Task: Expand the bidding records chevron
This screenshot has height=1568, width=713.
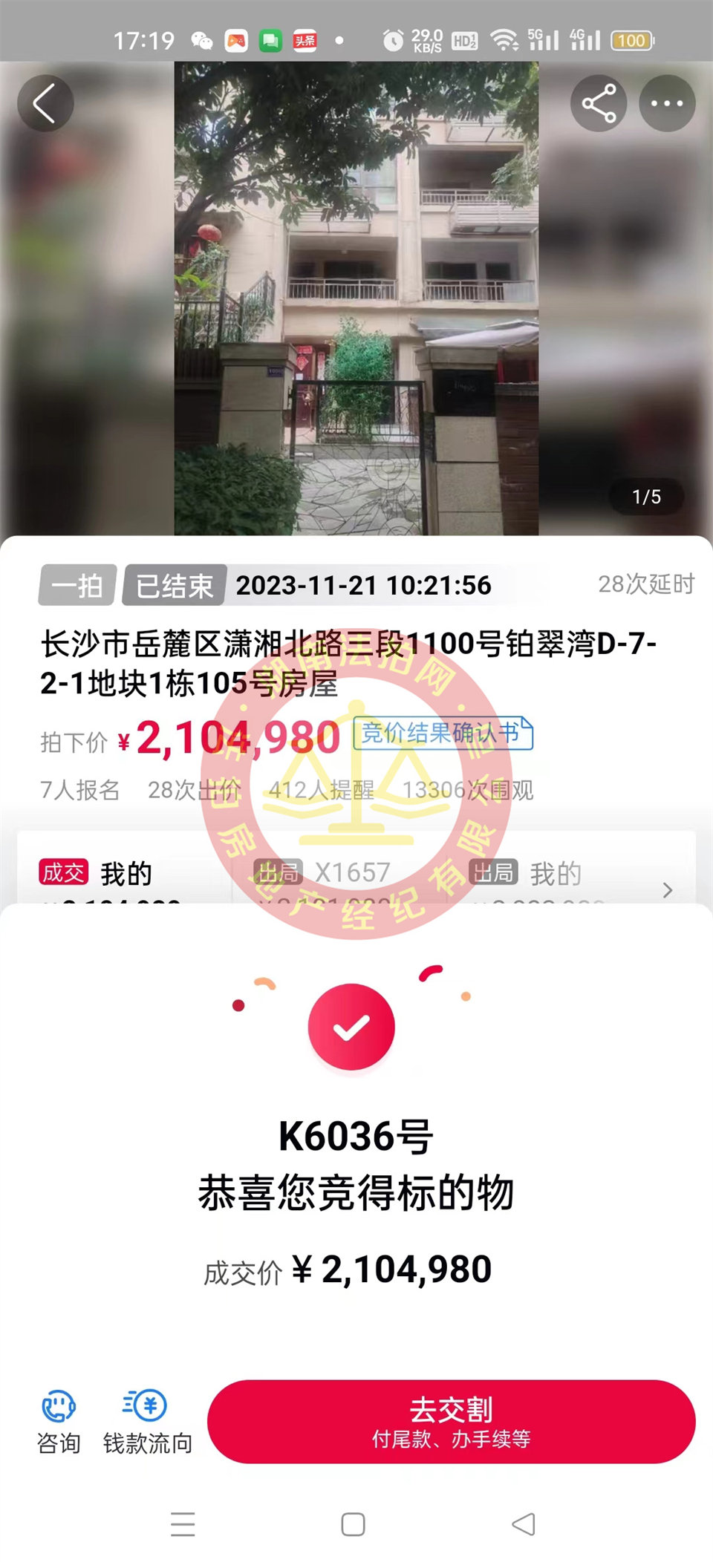Action: coord(667,889)
